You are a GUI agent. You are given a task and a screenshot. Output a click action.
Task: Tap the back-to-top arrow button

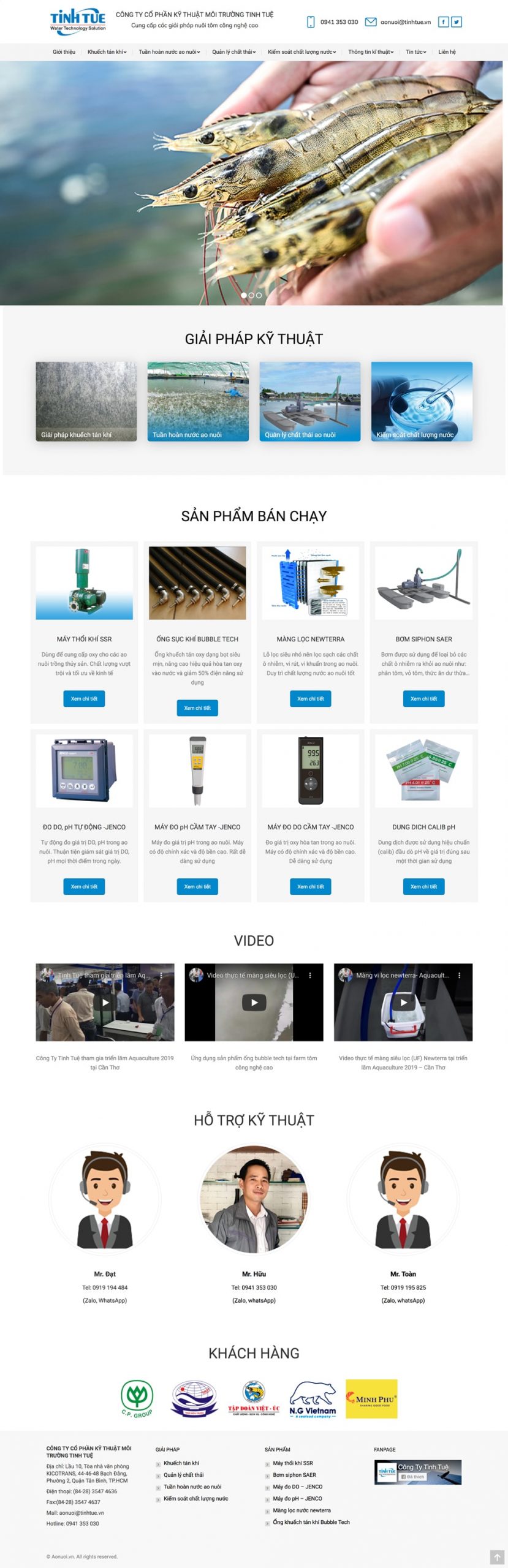tap(496, 1556)
